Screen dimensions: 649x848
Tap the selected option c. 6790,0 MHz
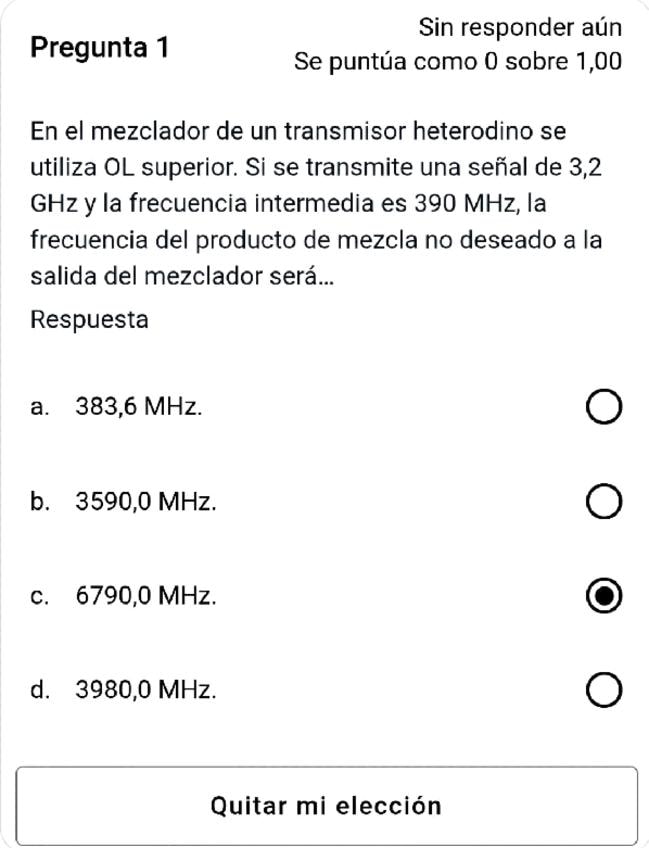[x=604, y=596]
